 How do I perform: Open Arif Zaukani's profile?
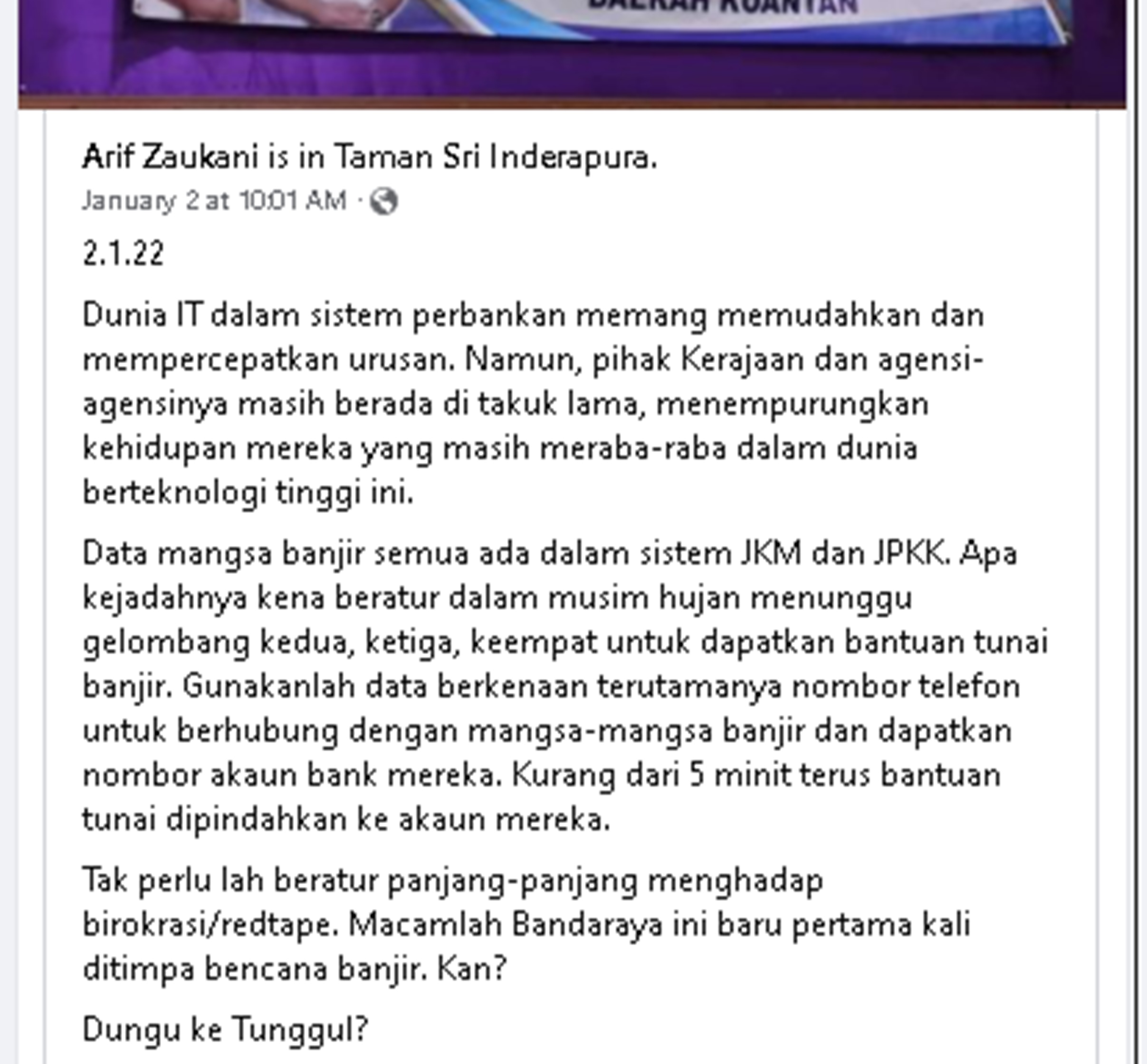coord(170,157)
